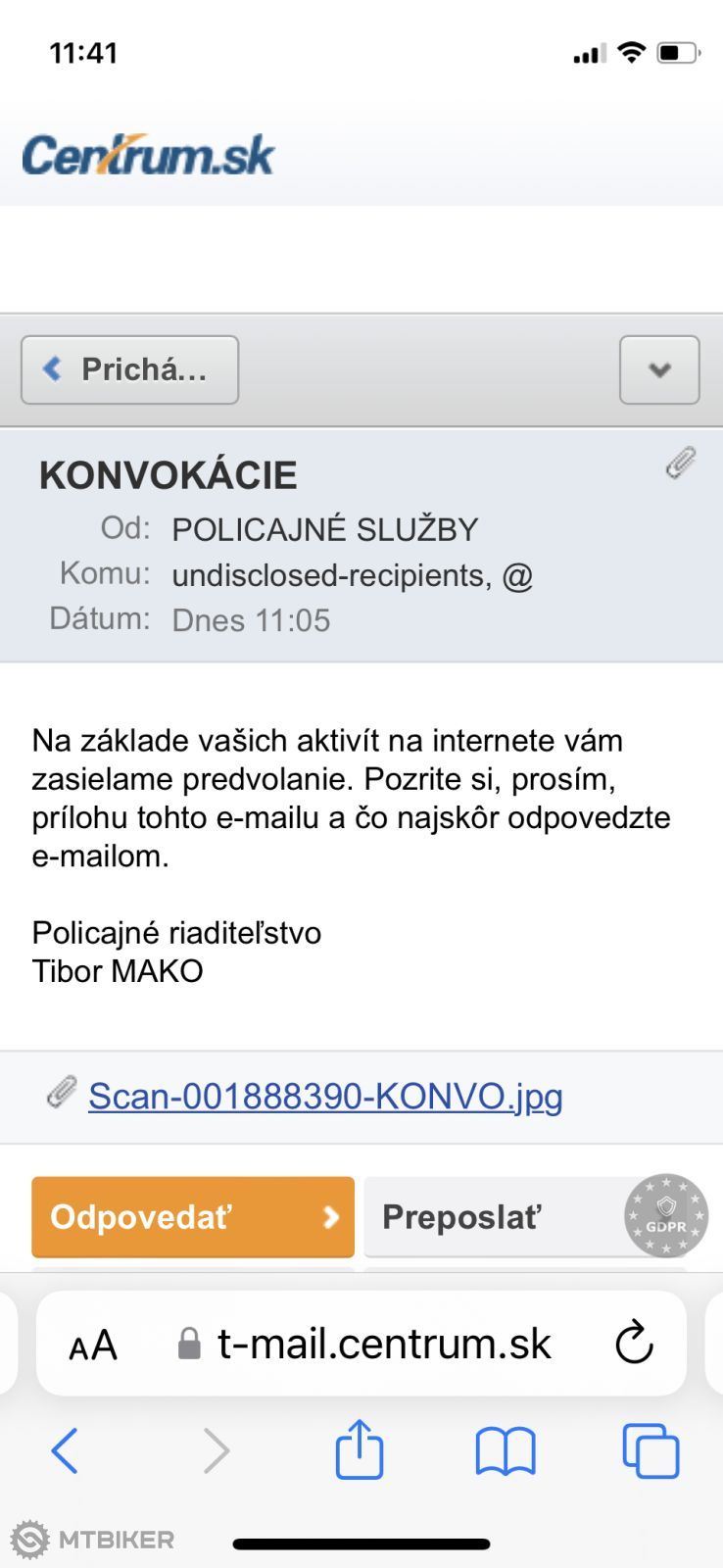Share this page
The image size is (723, 1568).
point(360,1449)
